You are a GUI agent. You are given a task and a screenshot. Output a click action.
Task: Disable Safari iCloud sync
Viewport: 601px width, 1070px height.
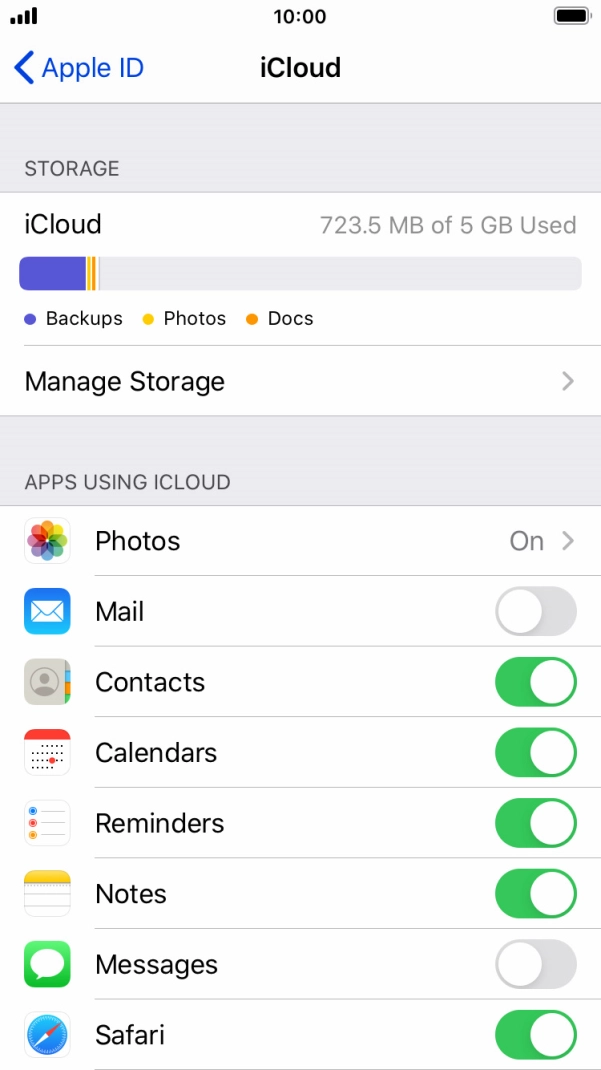535,1035
